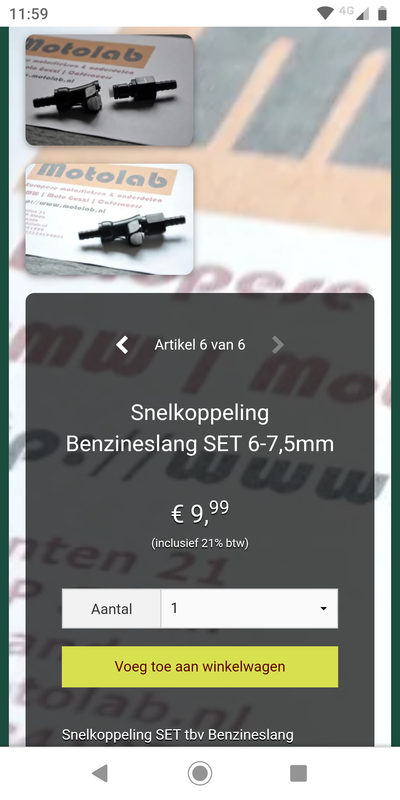This screenshot has height=800, width=400.
Task: Open the first product photo with two connectors
Action: 109,90
